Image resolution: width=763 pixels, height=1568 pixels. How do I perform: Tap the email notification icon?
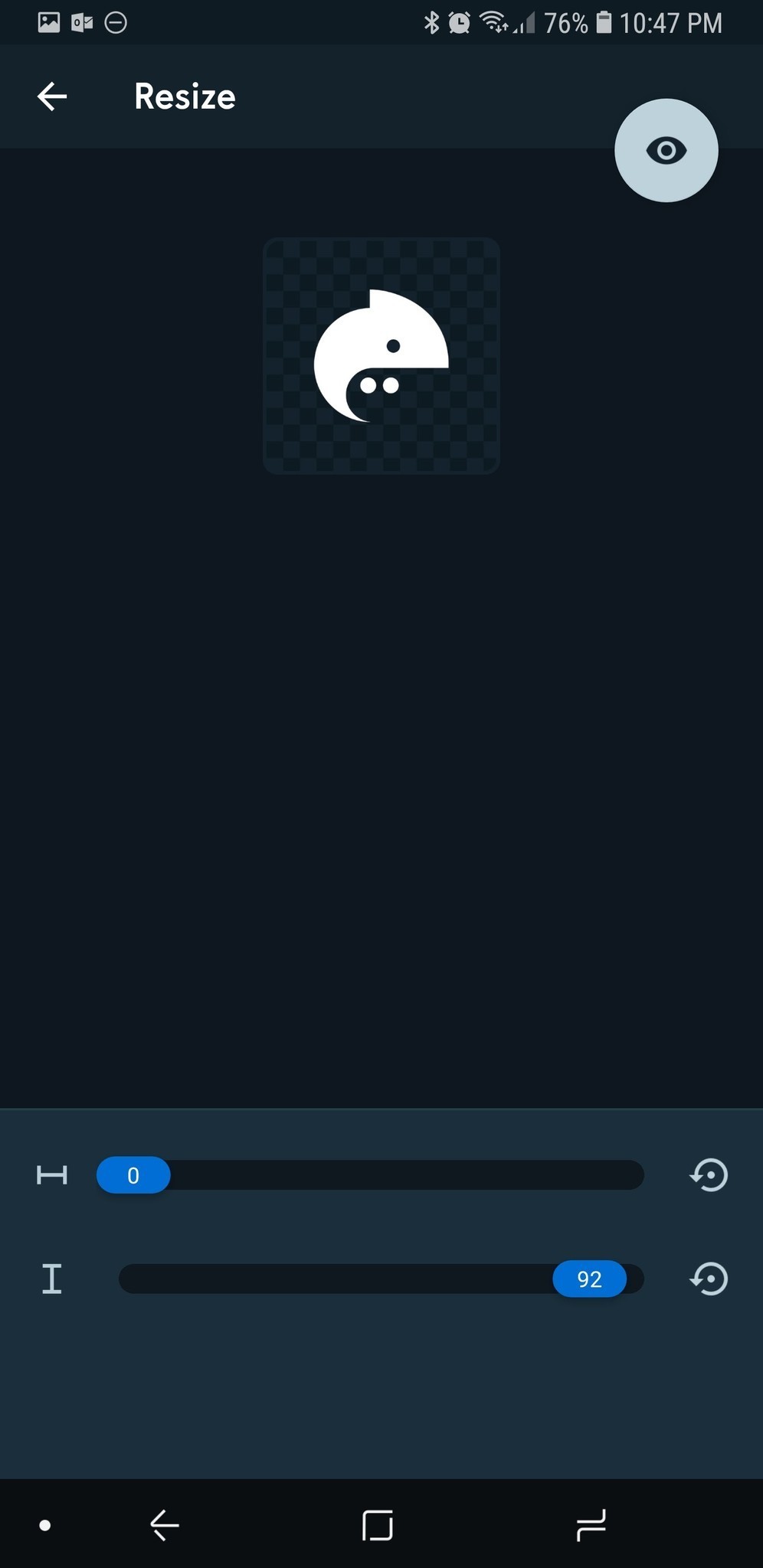click(x=83, y=22)
